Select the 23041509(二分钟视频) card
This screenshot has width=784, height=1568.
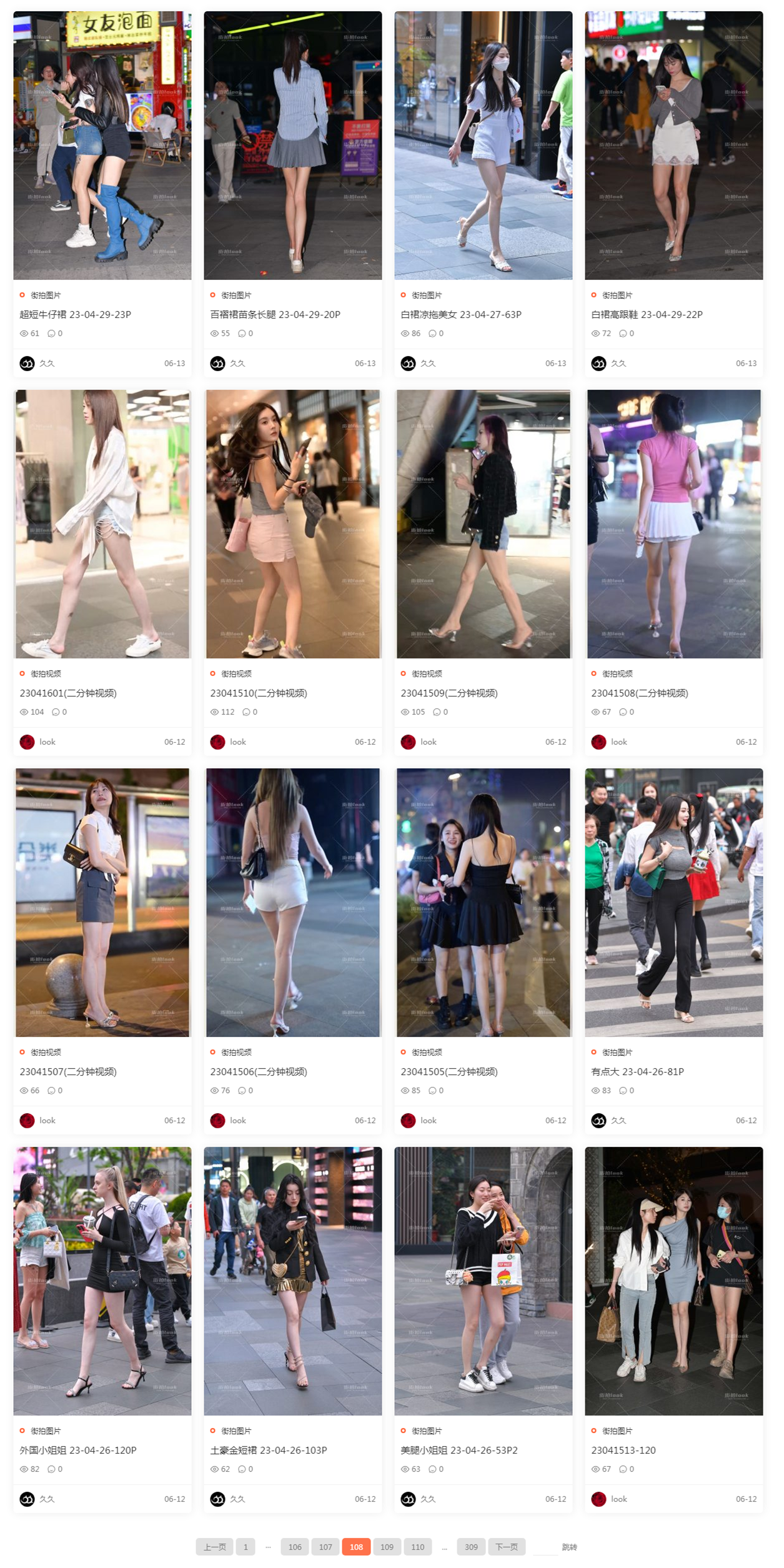point(449,693)
